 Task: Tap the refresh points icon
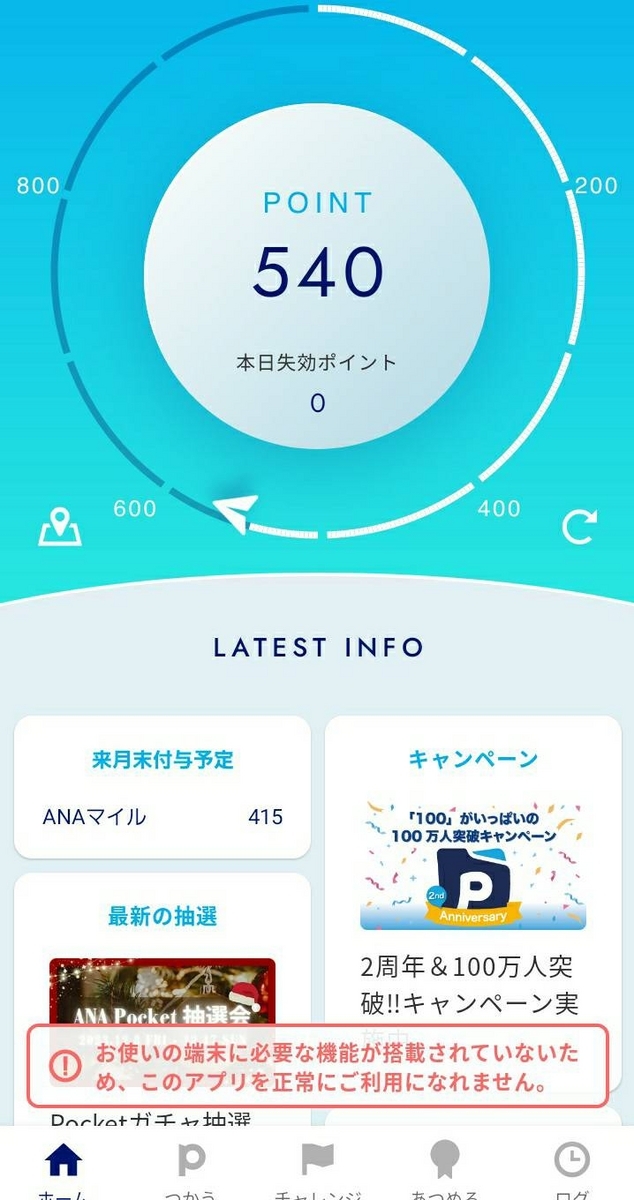coord(579,526)
